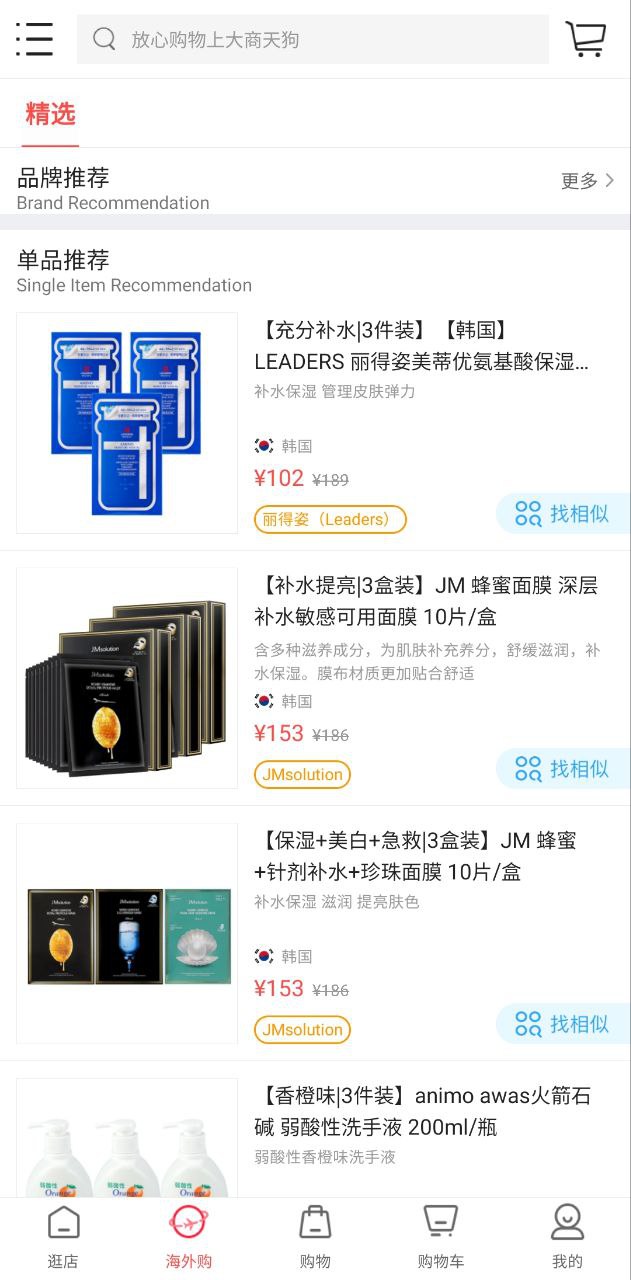Viewport: 631px width, 1280px height.
Task: Open the category list menu icon
Action: [34, 39]
